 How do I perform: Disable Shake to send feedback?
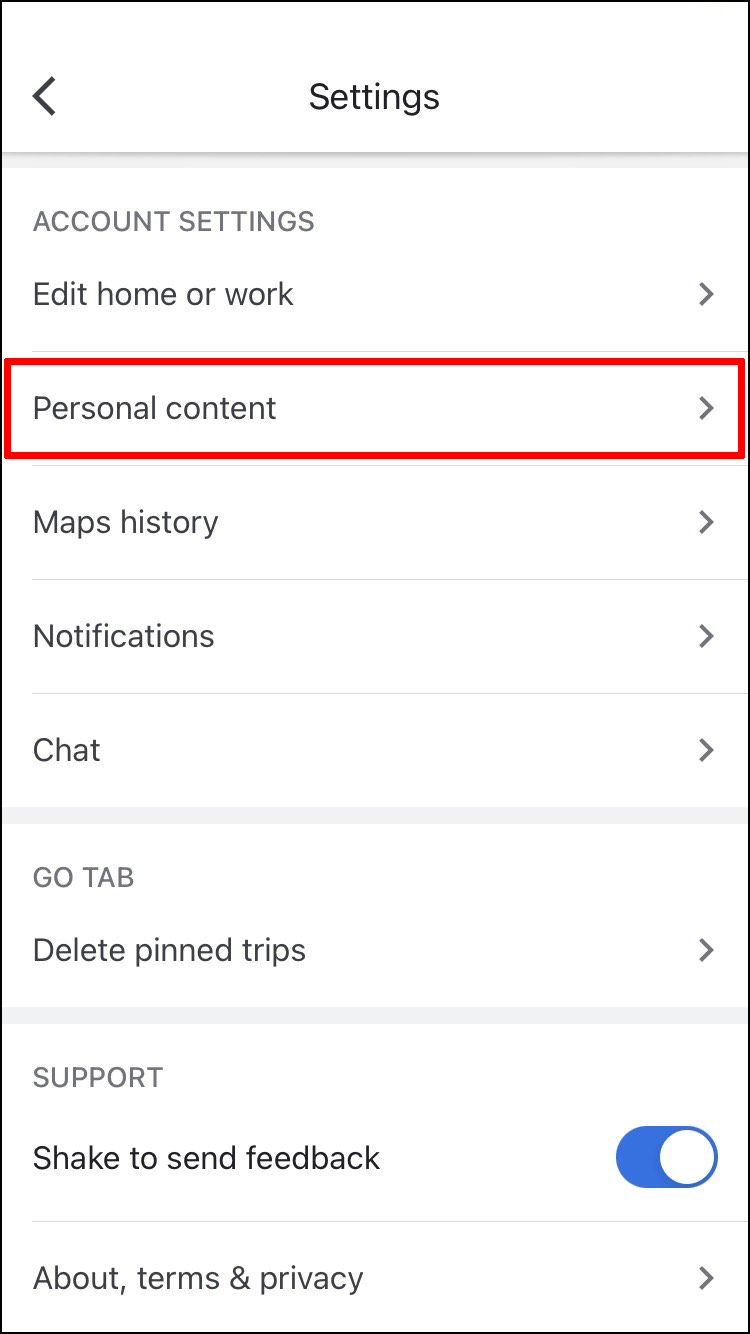(x=666, y=1158)
